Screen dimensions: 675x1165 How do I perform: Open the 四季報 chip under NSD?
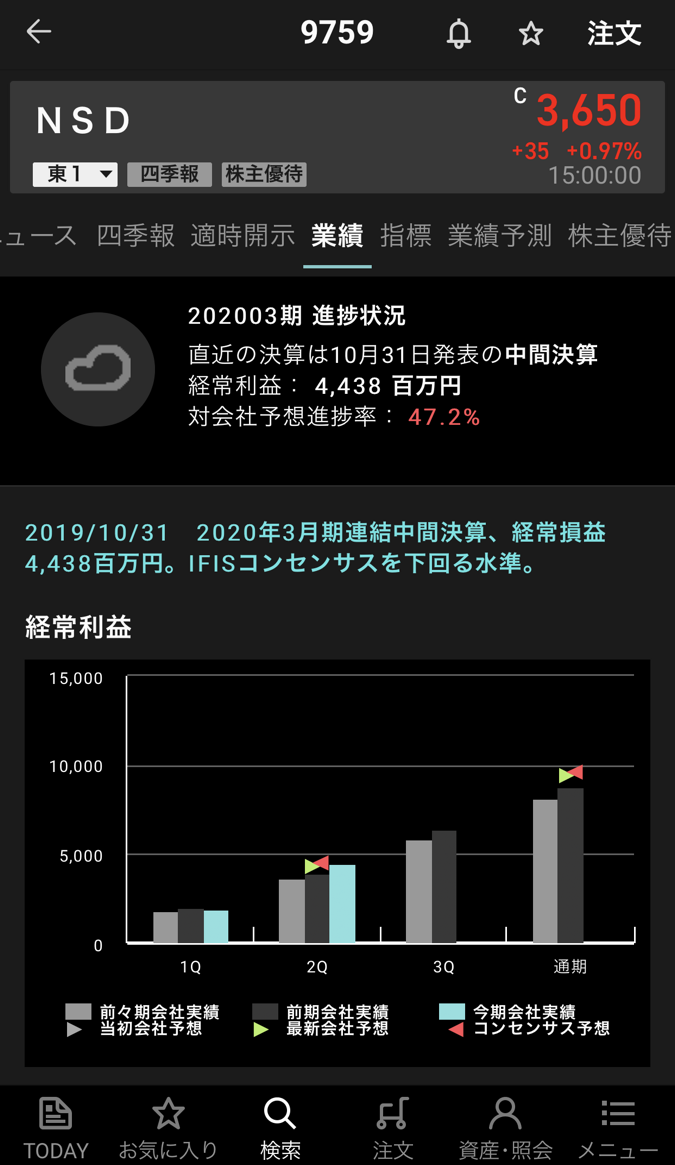[x=169, y=174]
